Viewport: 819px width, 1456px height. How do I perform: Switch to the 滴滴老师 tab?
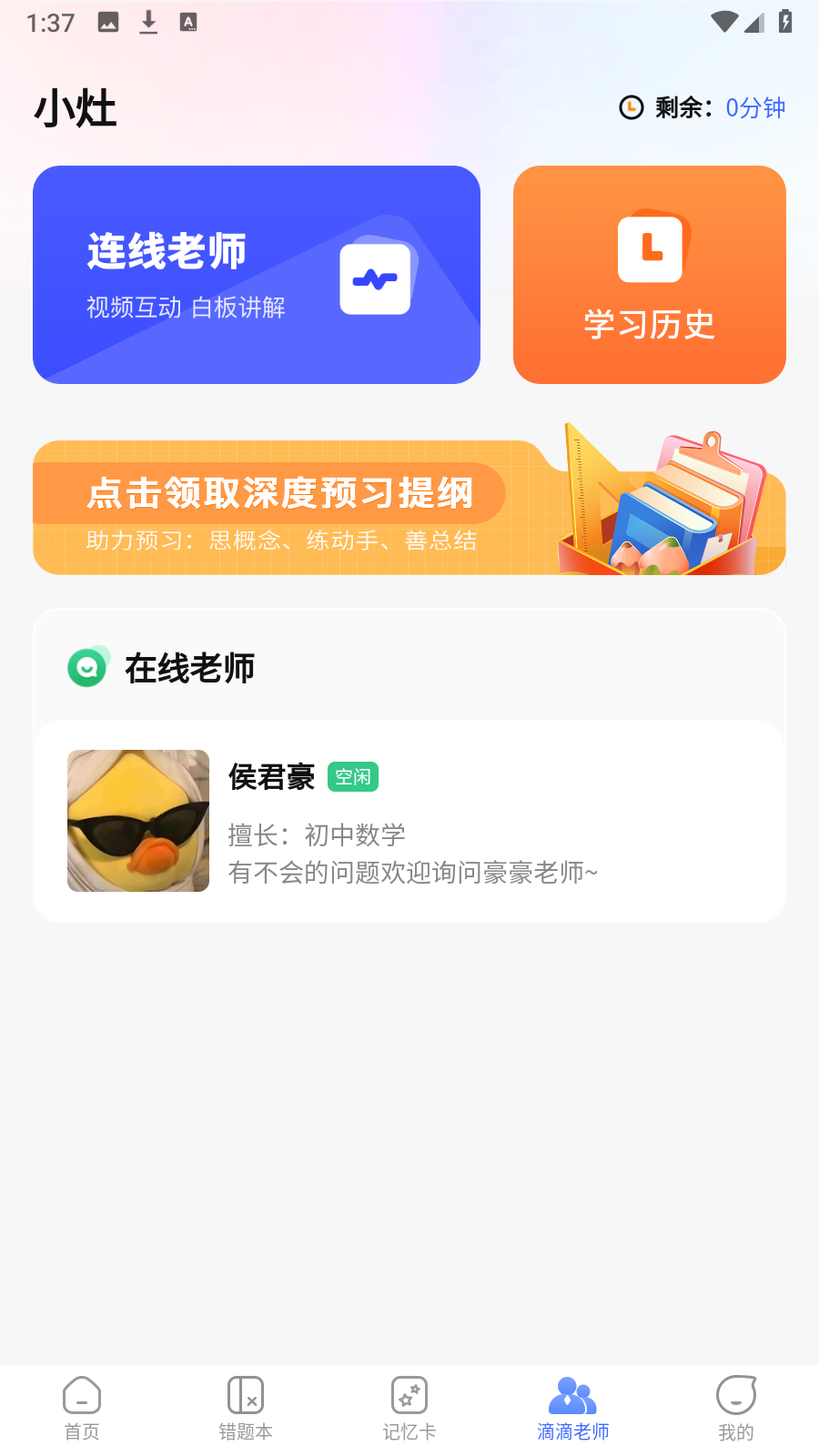(572, 1406)
